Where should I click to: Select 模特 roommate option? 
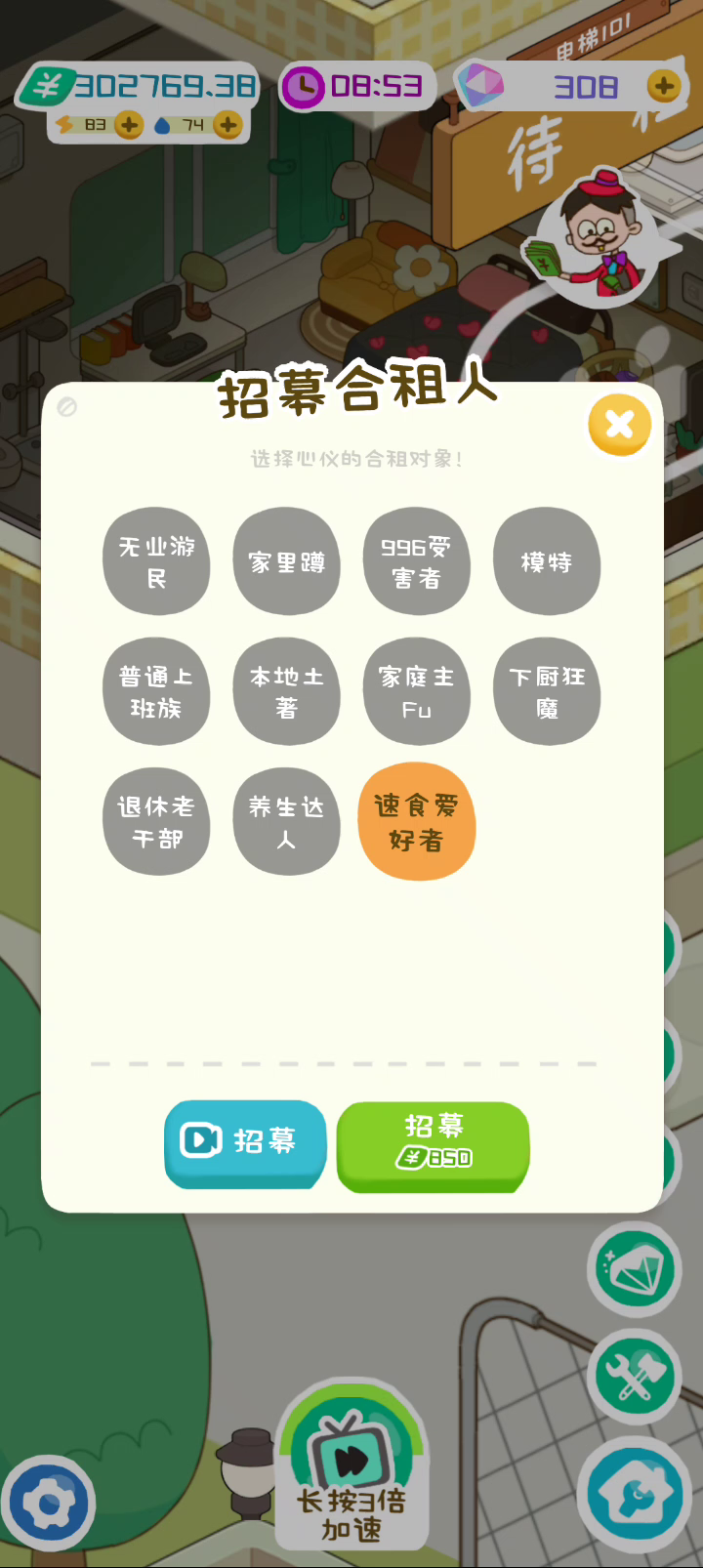[547, 561]
